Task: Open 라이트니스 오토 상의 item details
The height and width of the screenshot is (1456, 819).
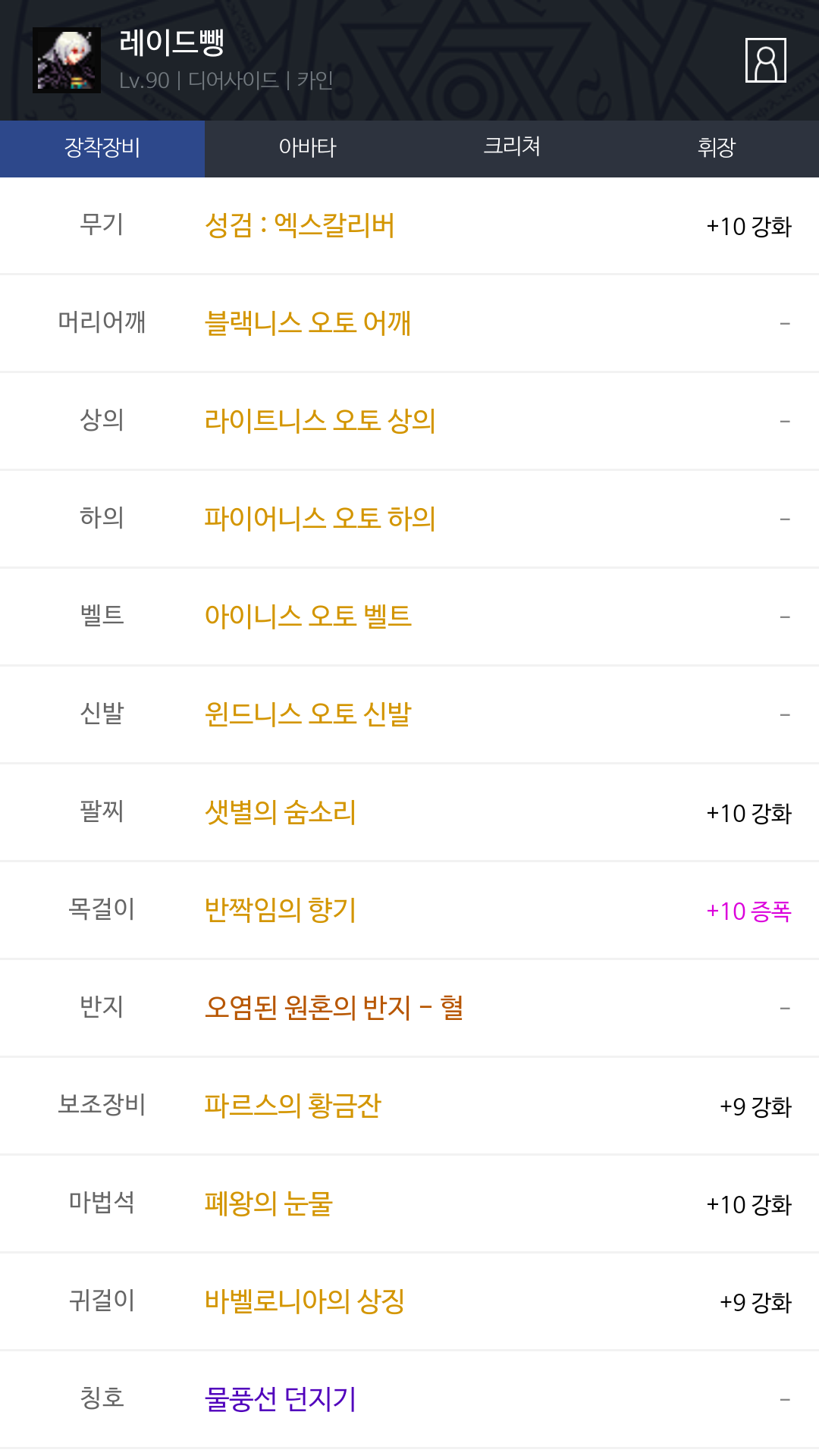Action: tap(320, 421)
